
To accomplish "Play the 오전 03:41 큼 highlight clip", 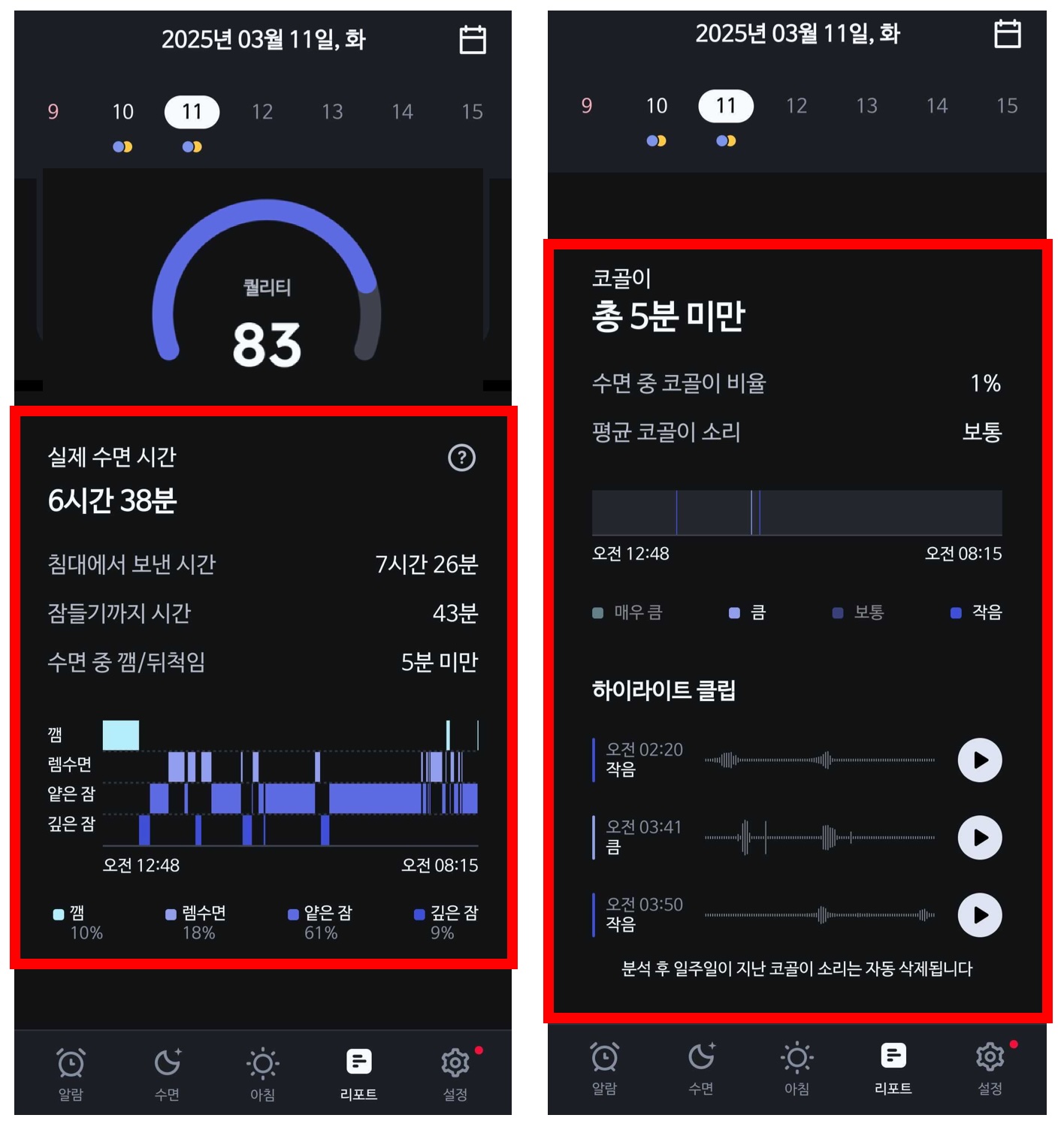I will click(x=979, y=837).
